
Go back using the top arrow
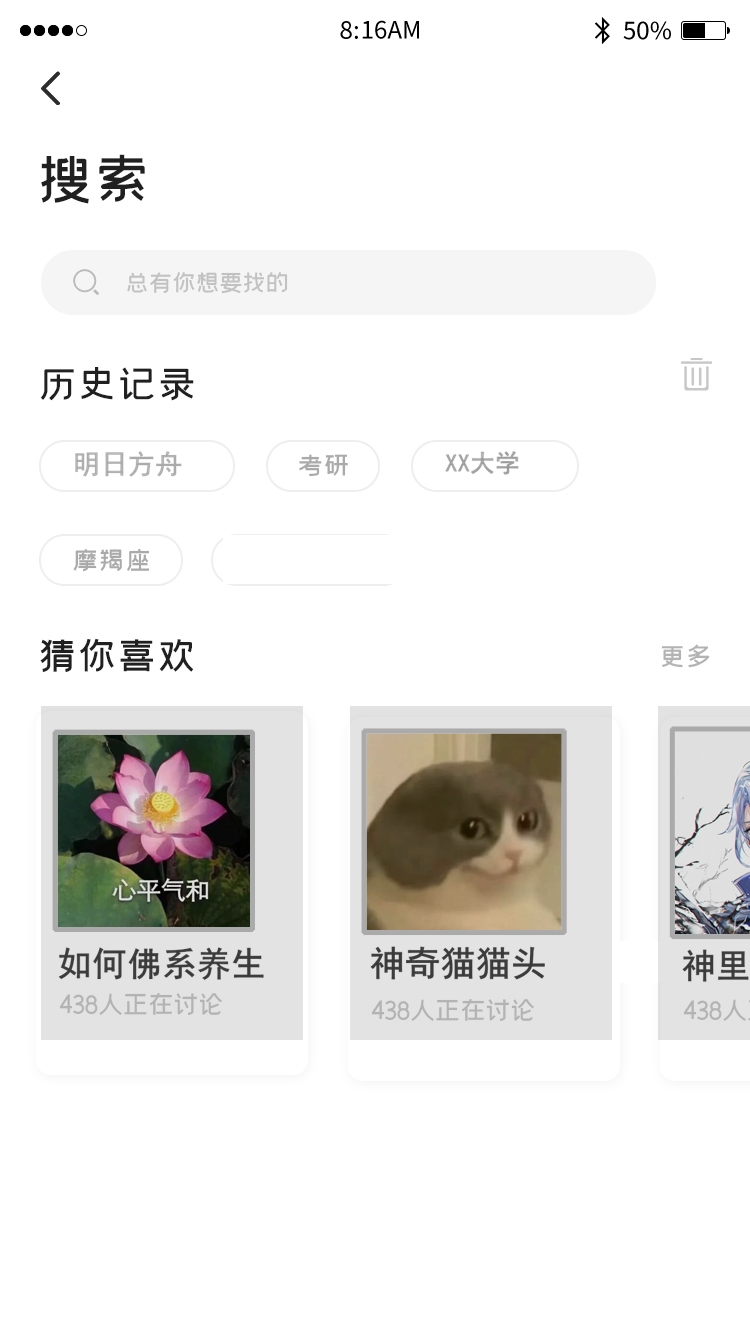click(51, 88)
